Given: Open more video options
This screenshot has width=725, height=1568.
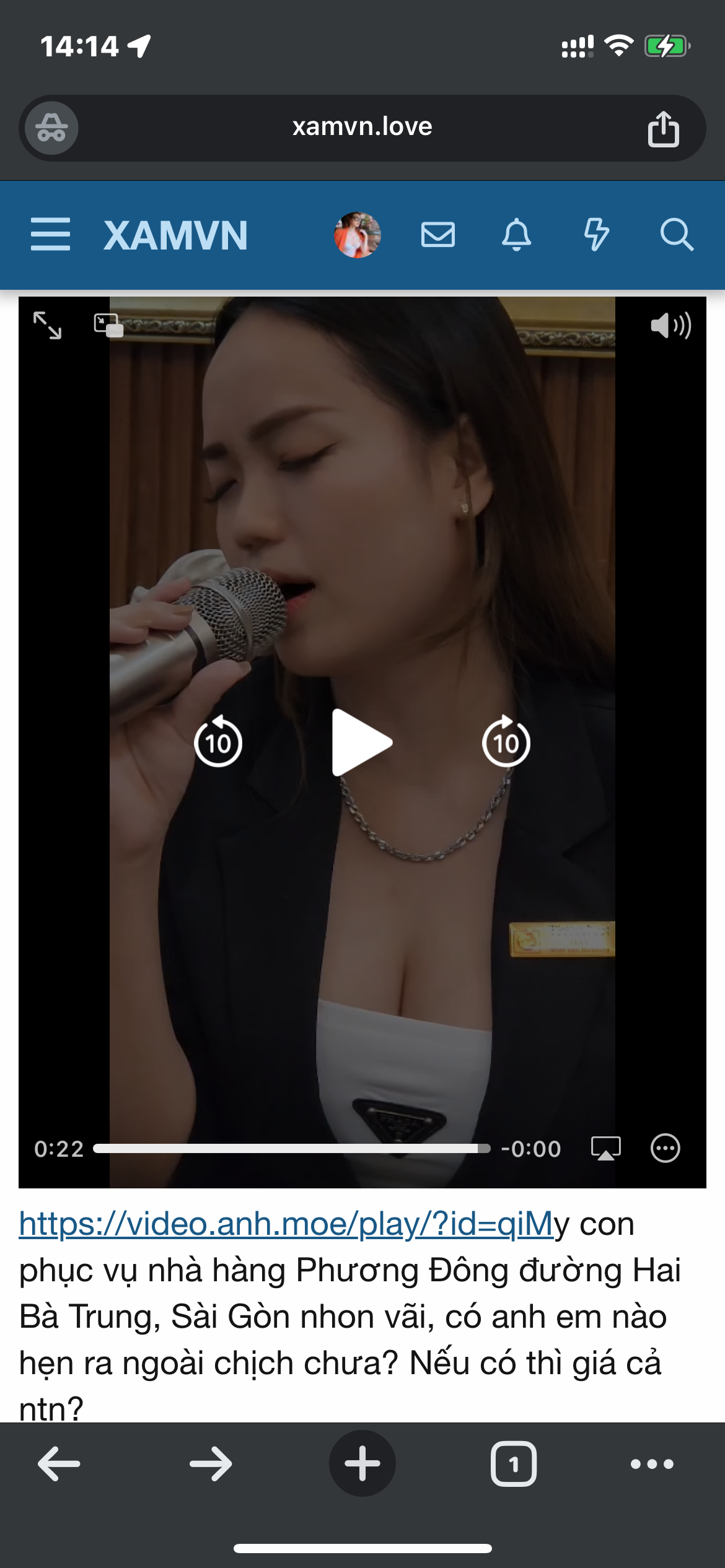Looking at the screenshot, I should pos(666,1149).
